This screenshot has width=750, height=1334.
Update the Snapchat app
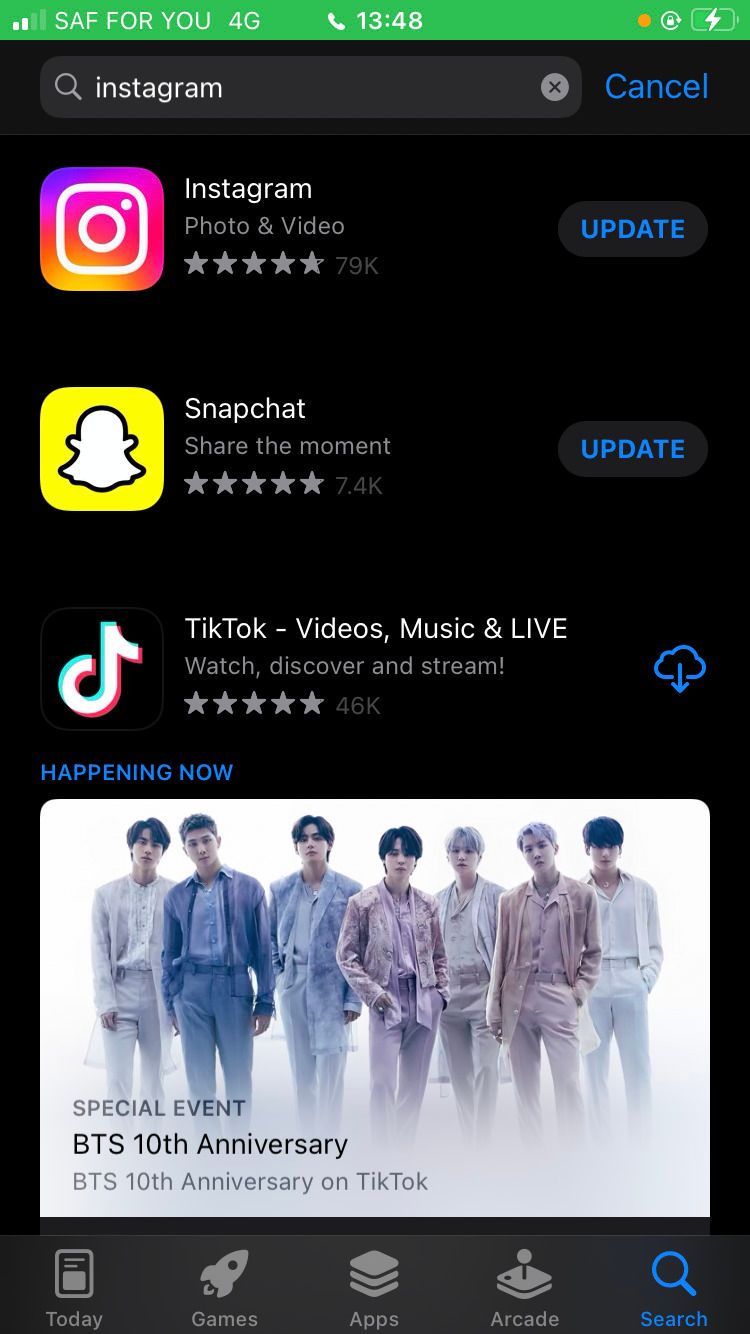pos(632,448)
